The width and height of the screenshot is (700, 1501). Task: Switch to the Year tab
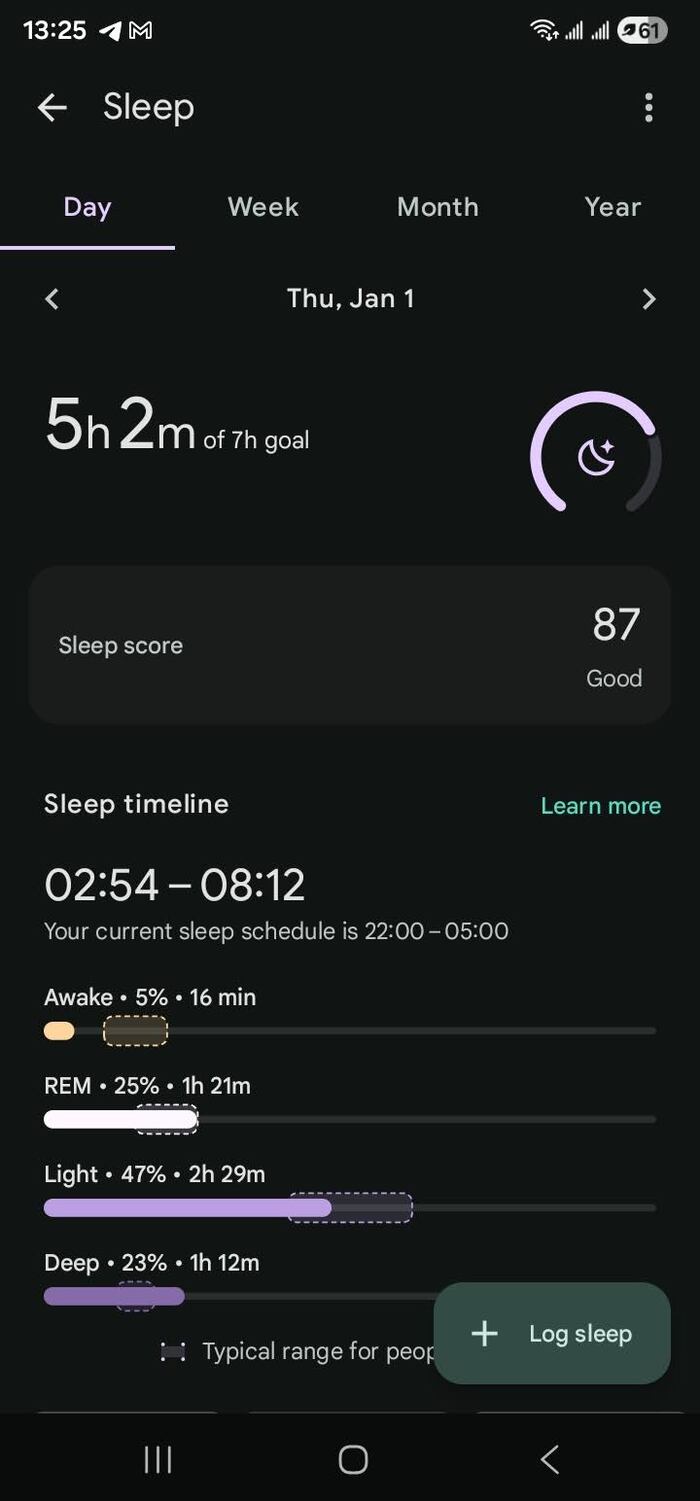coord(612,207)
